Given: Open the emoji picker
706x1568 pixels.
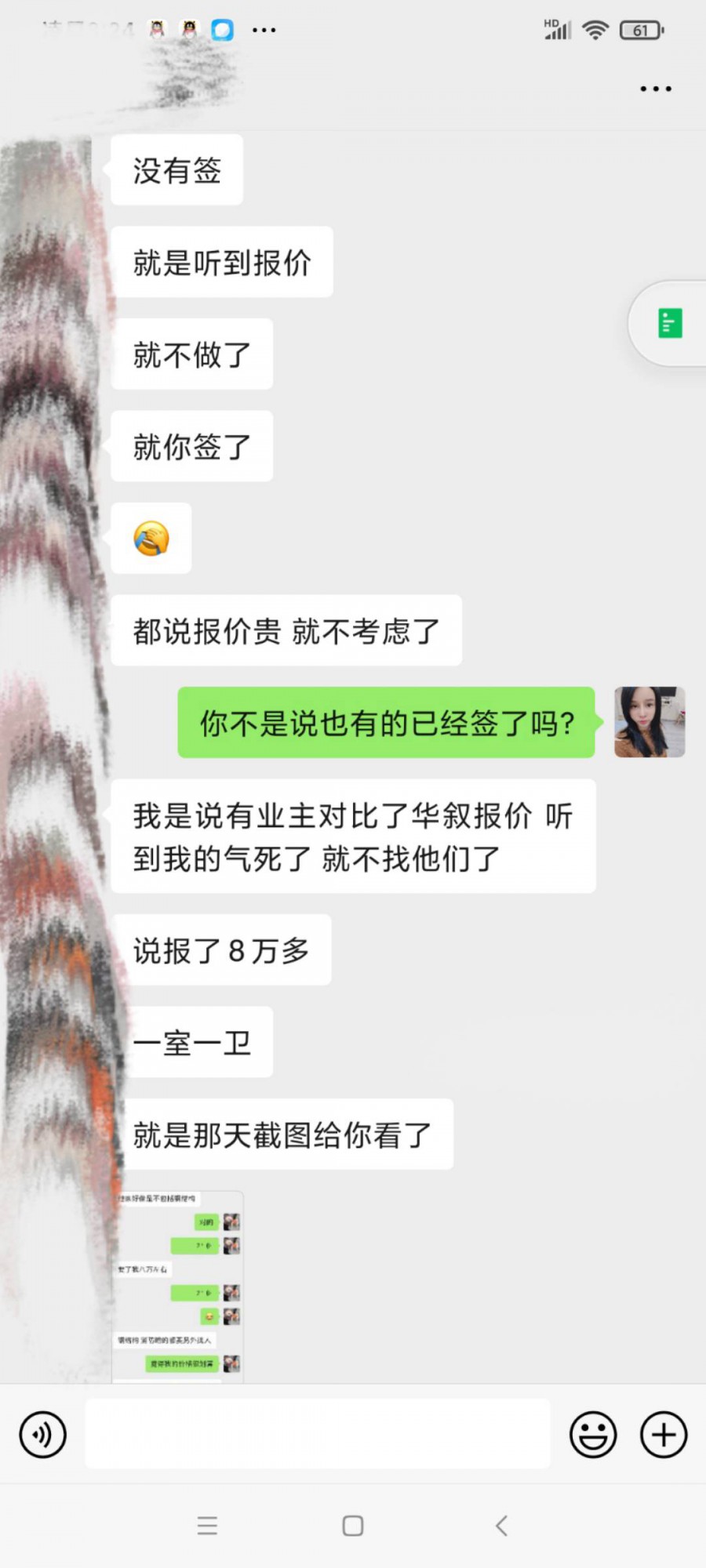Looking at the screenshot, I should tap(593, 1435).
